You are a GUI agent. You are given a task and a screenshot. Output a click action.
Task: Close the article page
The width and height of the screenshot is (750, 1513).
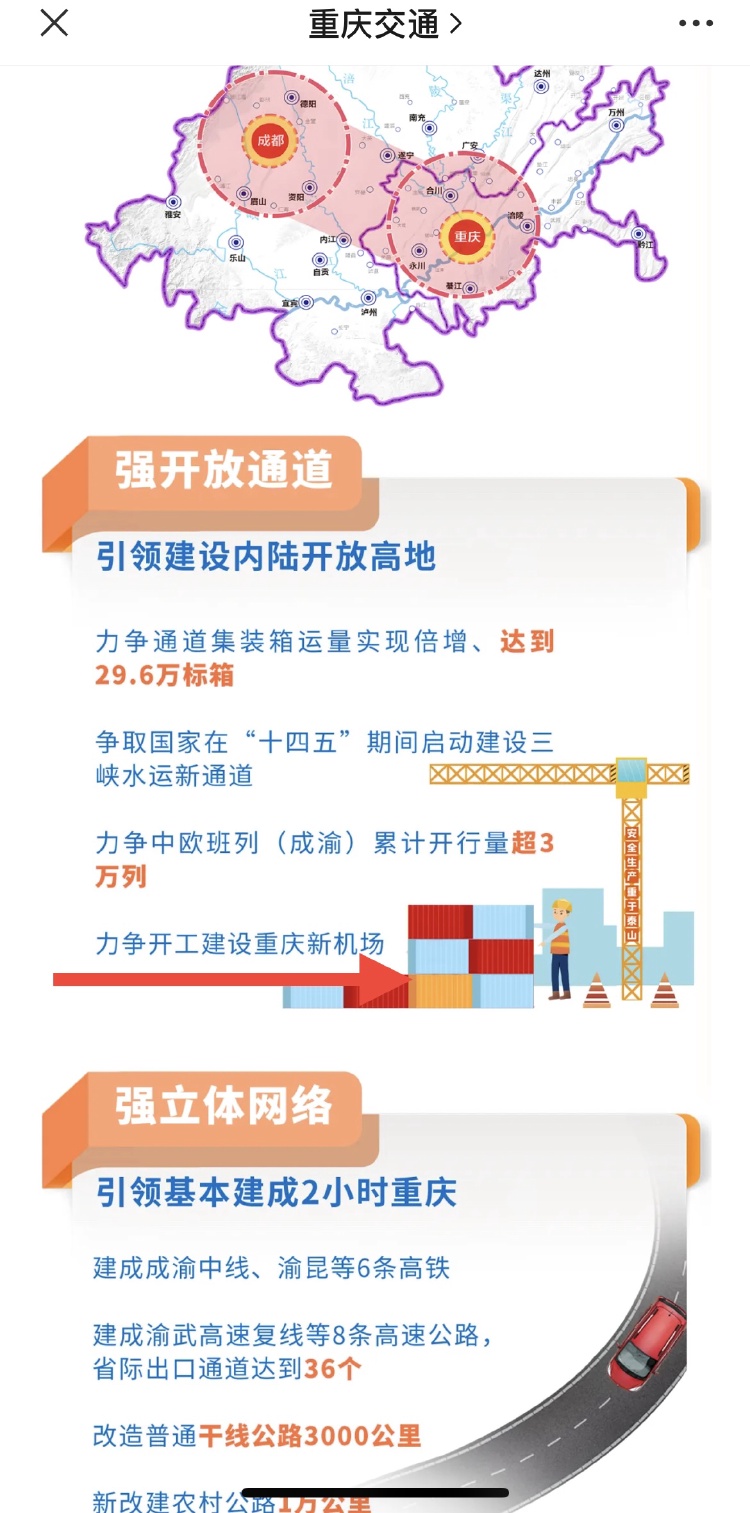(54, 23)
